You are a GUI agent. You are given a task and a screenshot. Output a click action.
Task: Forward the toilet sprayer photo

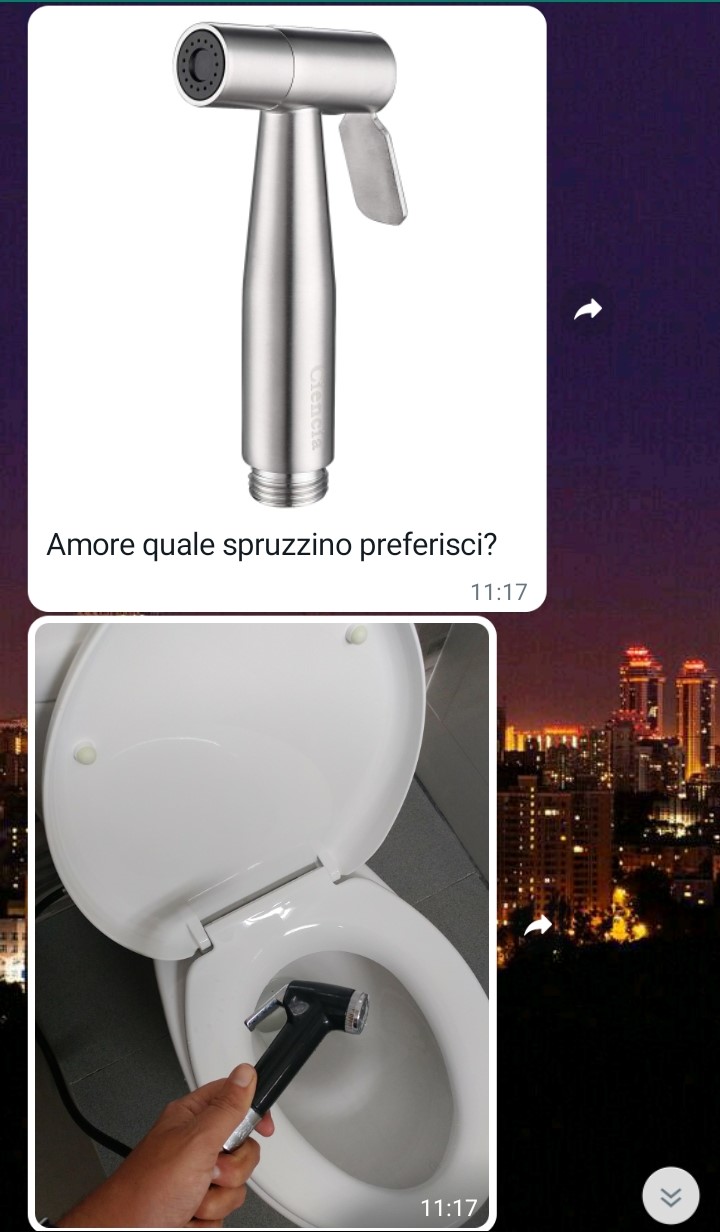pos(538,927)
